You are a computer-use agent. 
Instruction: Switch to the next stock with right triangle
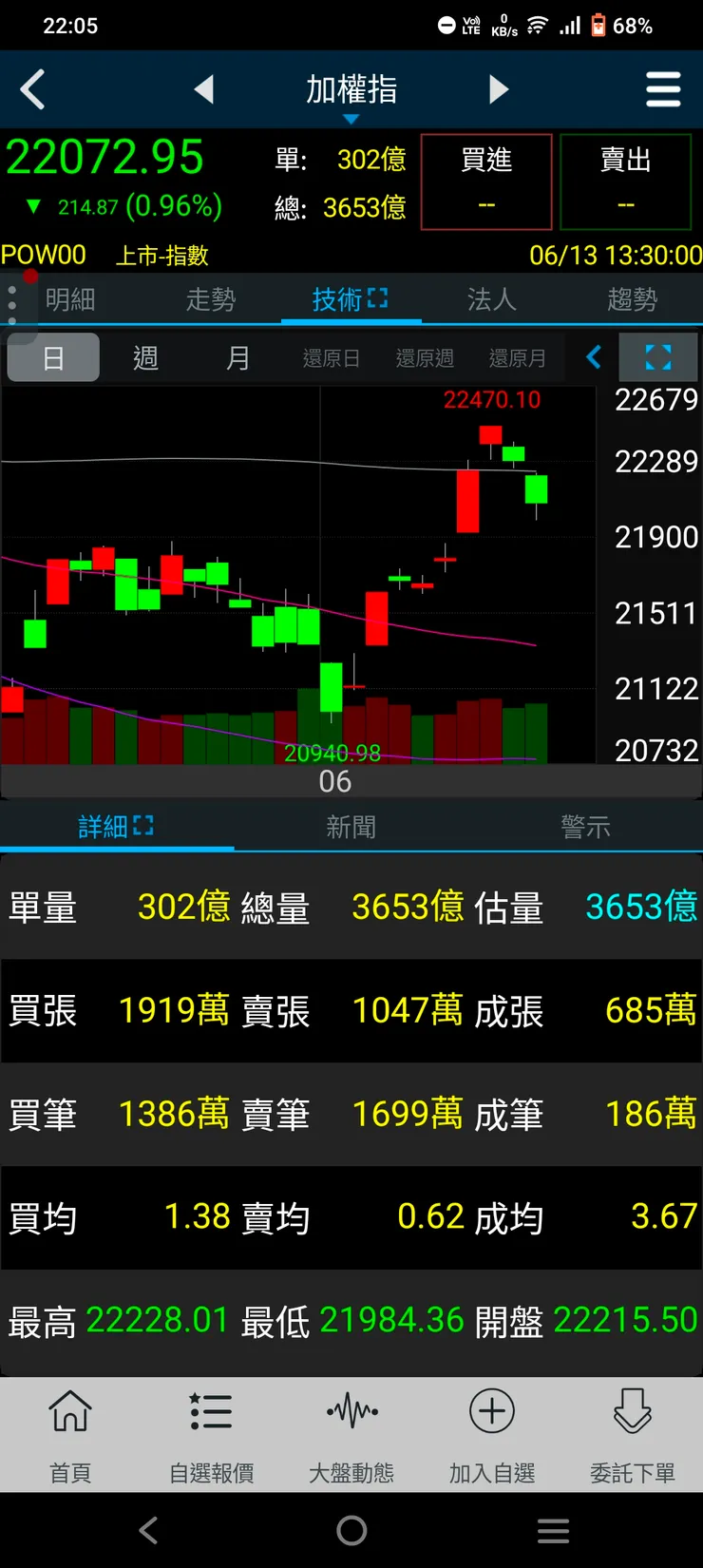tap(499, 89)
